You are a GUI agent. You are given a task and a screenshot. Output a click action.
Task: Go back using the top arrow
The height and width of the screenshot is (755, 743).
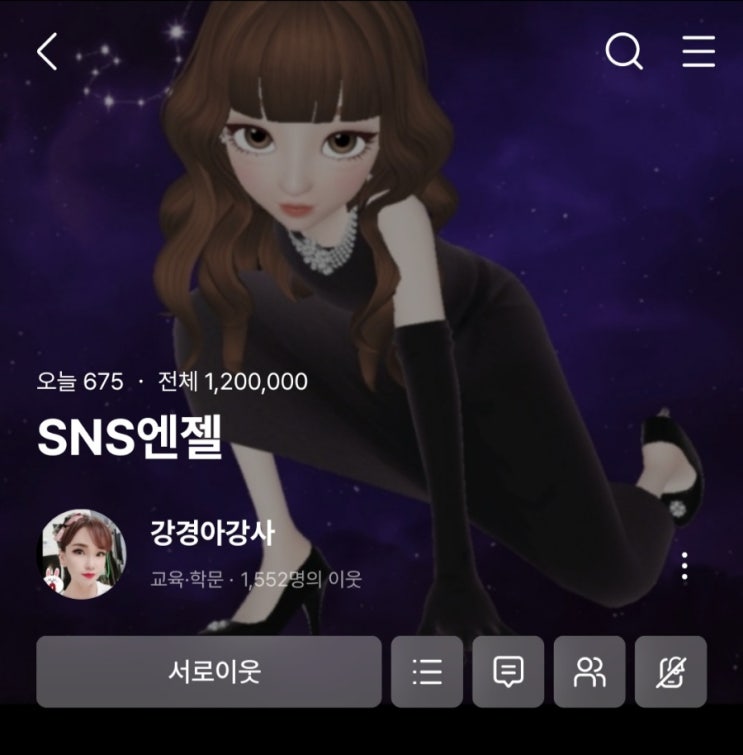pos(47,52)
